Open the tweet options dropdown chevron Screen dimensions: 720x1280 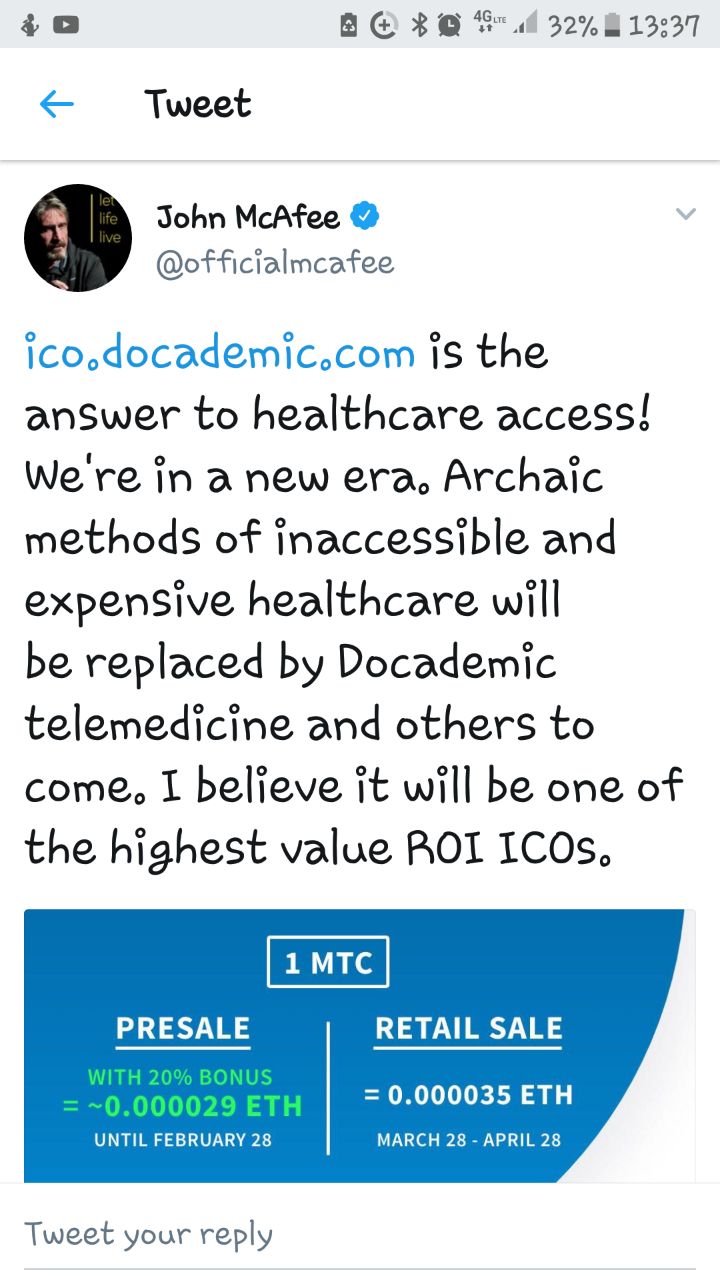(x=685, y=214)
